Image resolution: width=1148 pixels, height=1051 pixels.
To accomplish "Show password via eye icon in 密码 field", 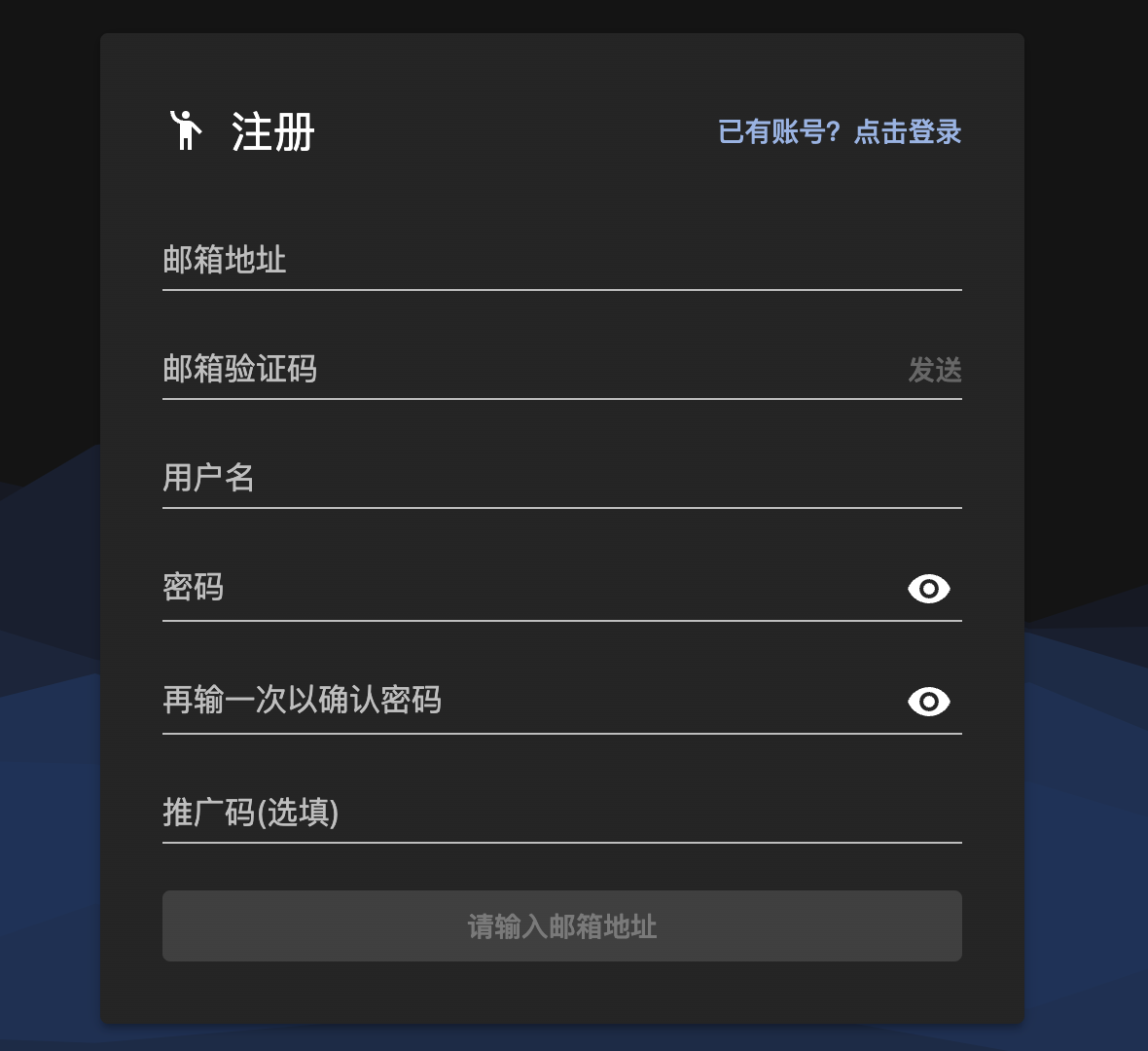I will pyautogui.click(x=928, y=589).
